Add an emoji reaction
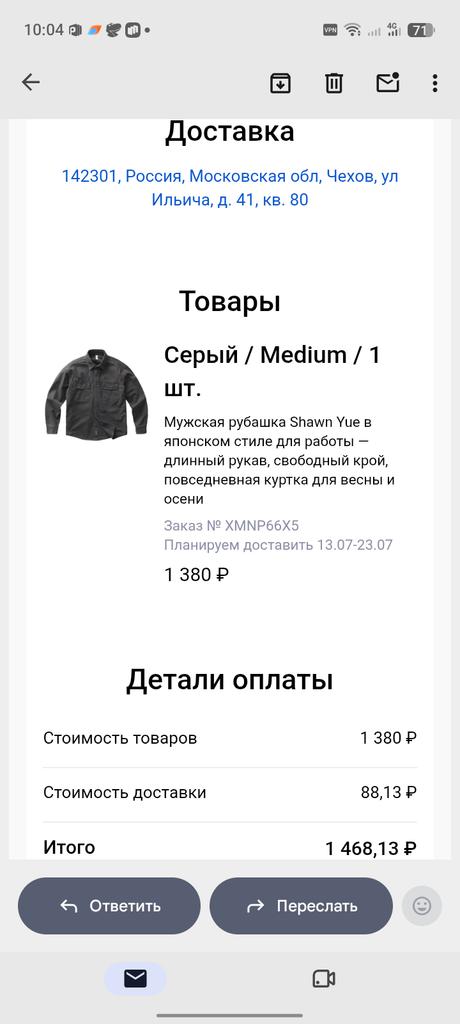 click(422, 906)
